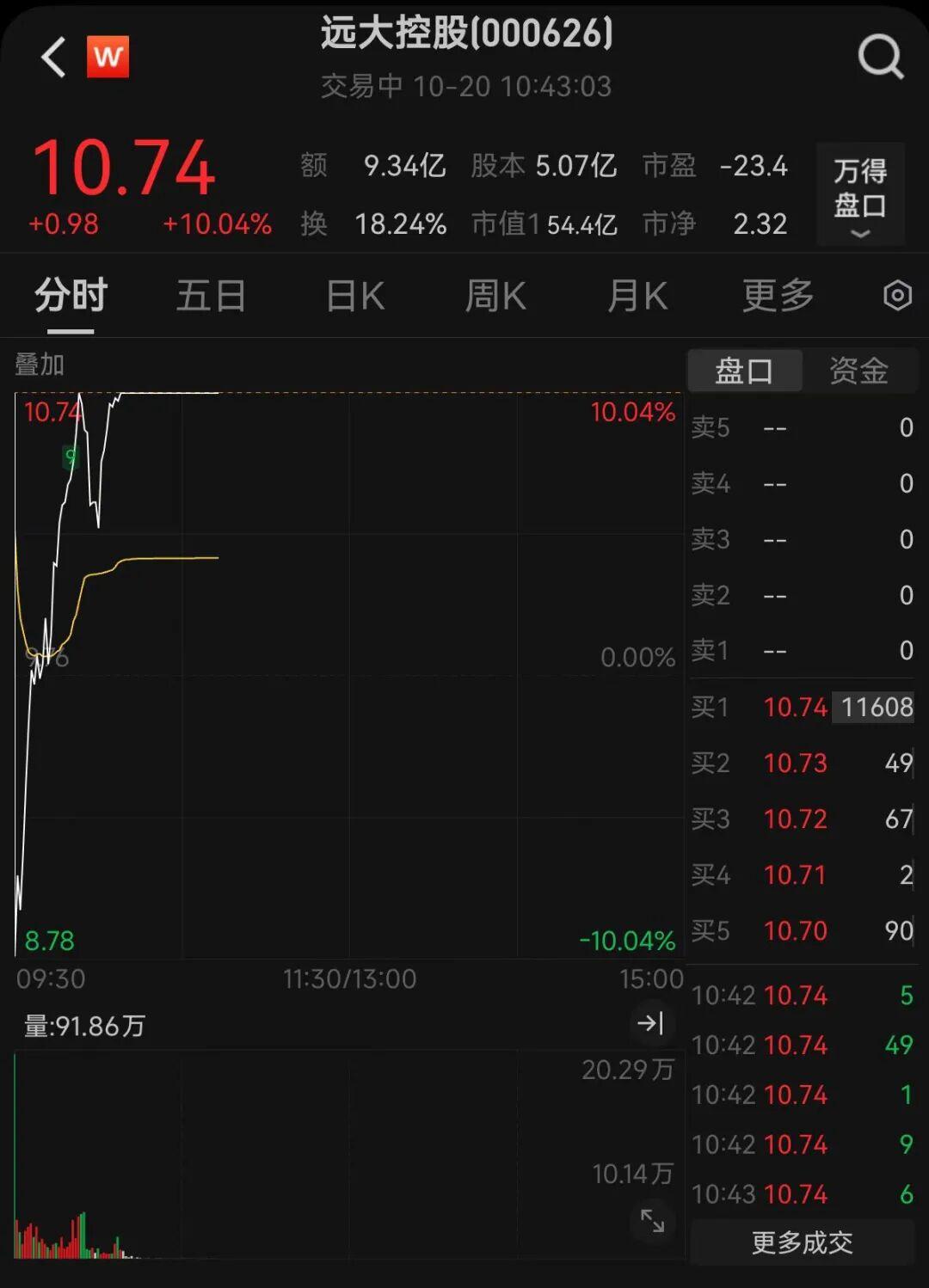Select the 分时 chart tab

(x=71, y=296)
